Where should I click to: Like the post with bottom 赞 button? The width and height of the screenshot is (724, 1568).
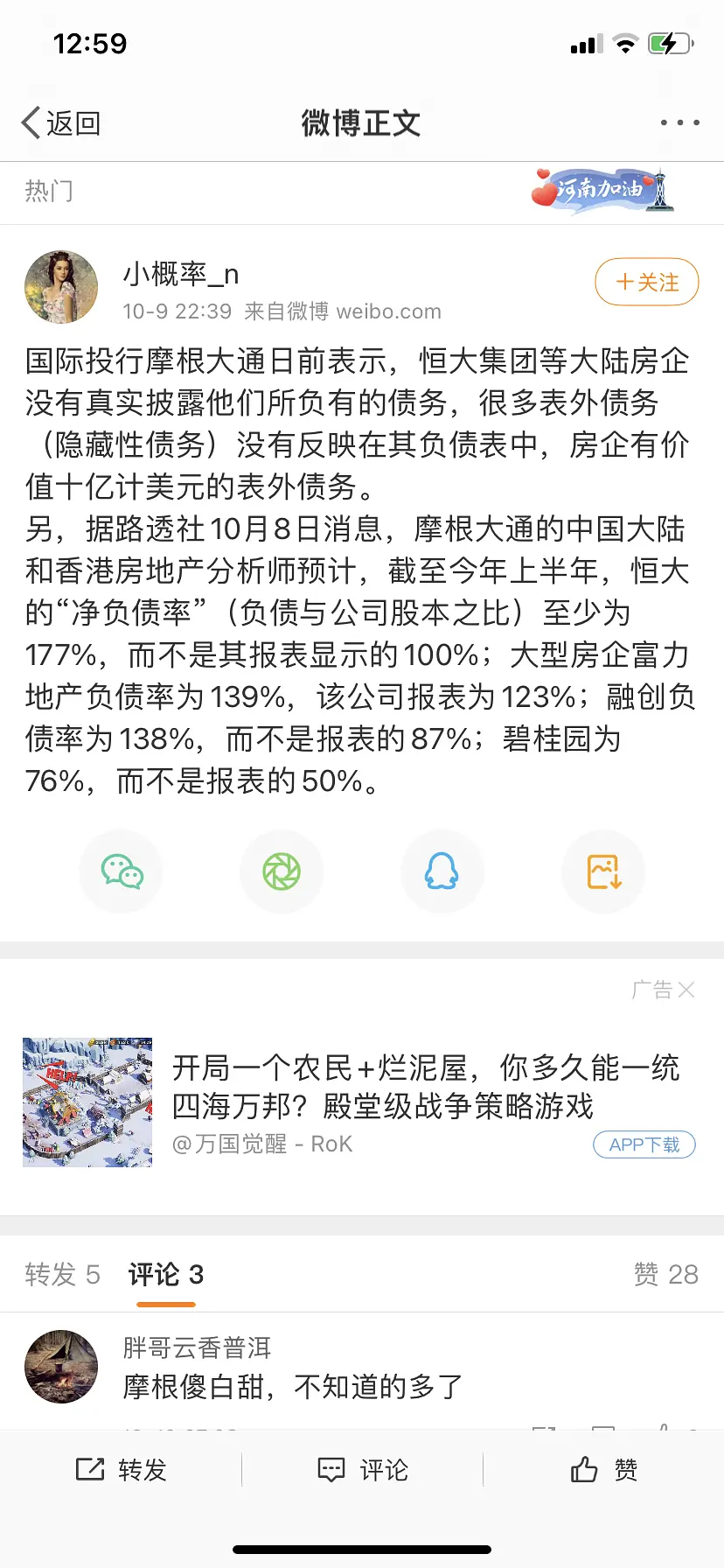coord(603,1470)
